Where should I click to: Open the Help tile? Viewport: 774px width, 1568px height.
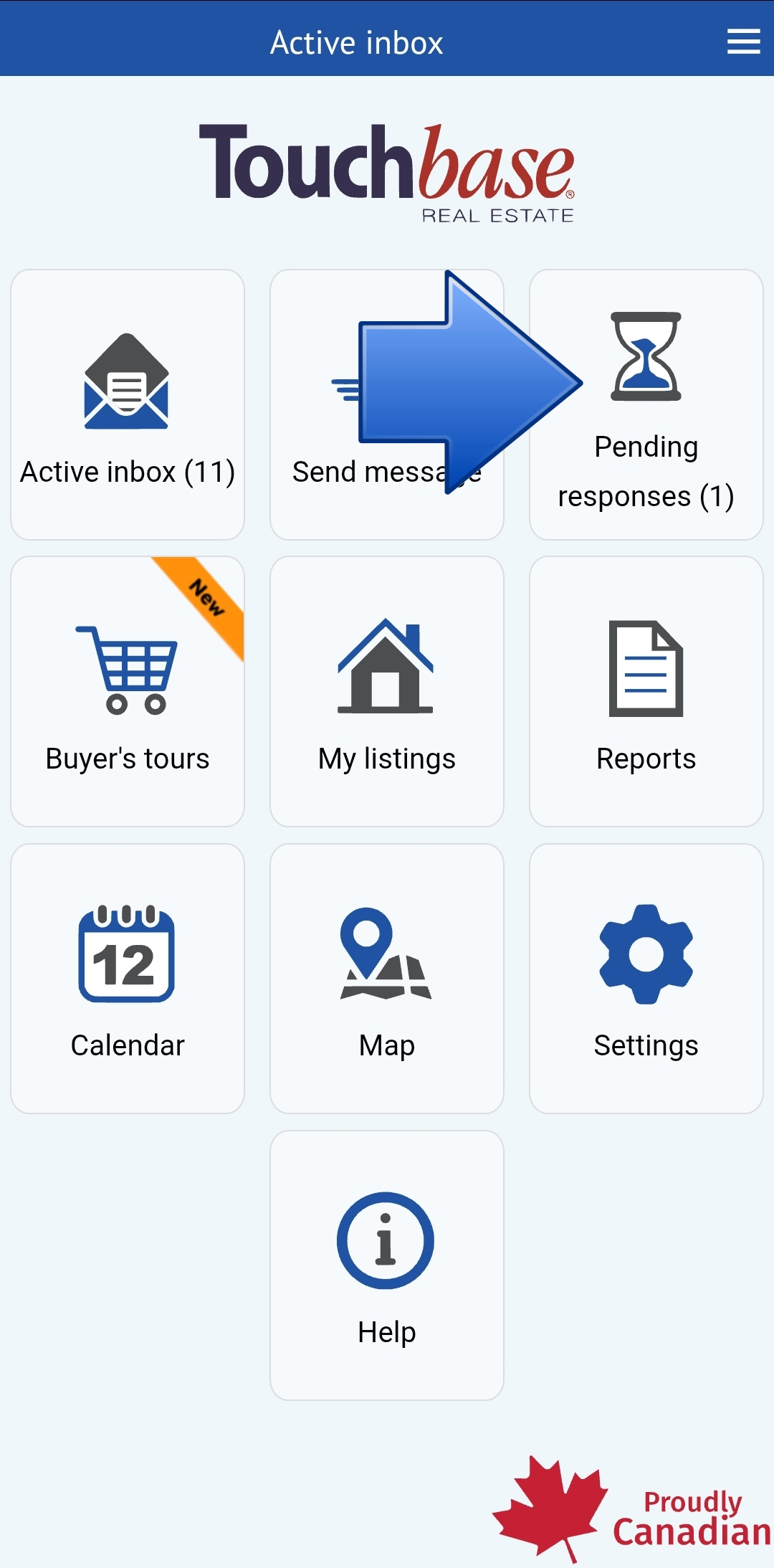(x=387, y=1265)
